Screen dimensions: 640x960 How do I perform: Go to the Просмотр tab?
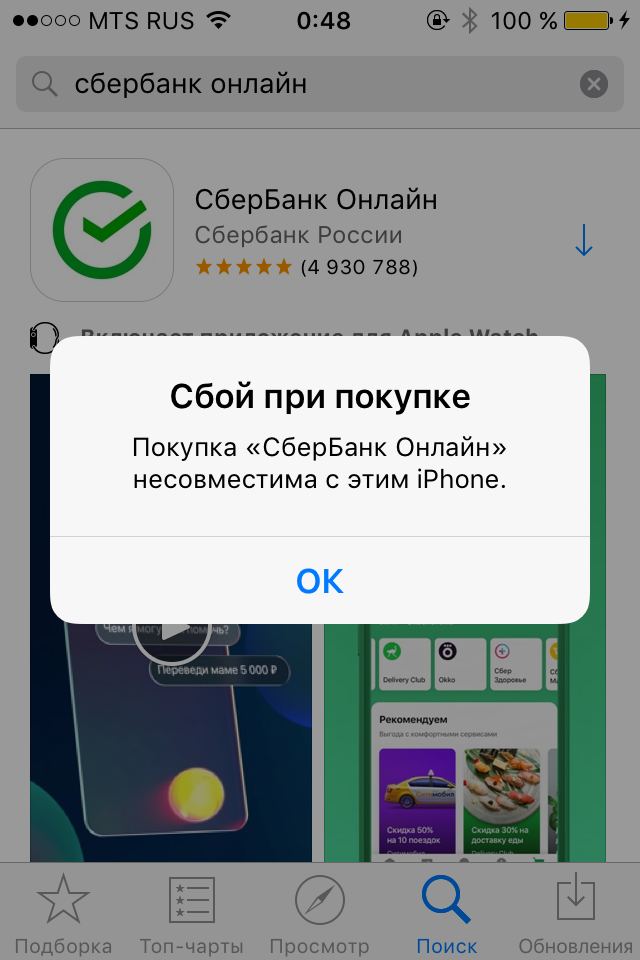tap(319, 914)
